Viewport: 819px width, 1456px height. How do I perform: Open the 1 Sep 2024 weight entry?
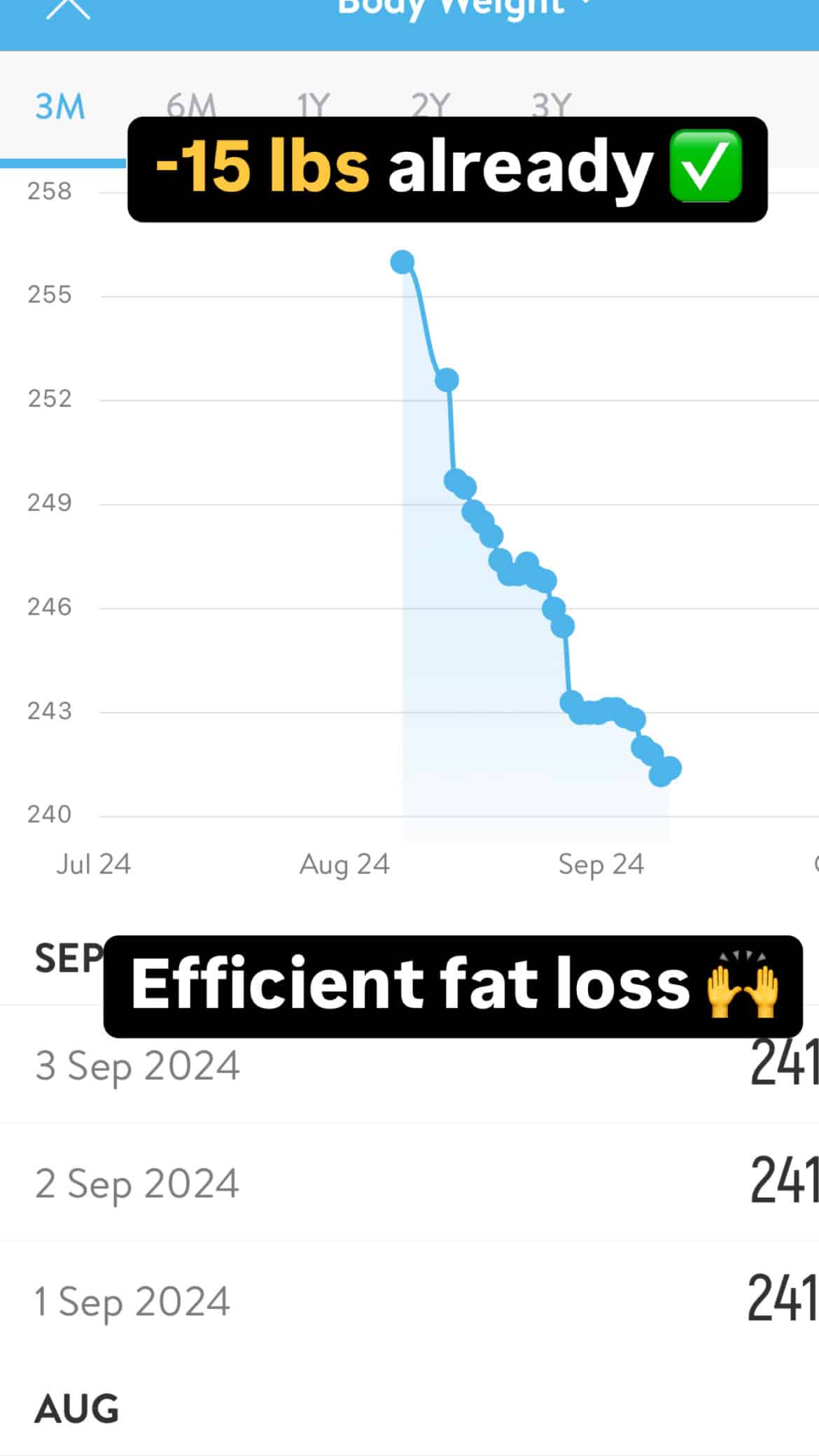(x=409, y=1301)
